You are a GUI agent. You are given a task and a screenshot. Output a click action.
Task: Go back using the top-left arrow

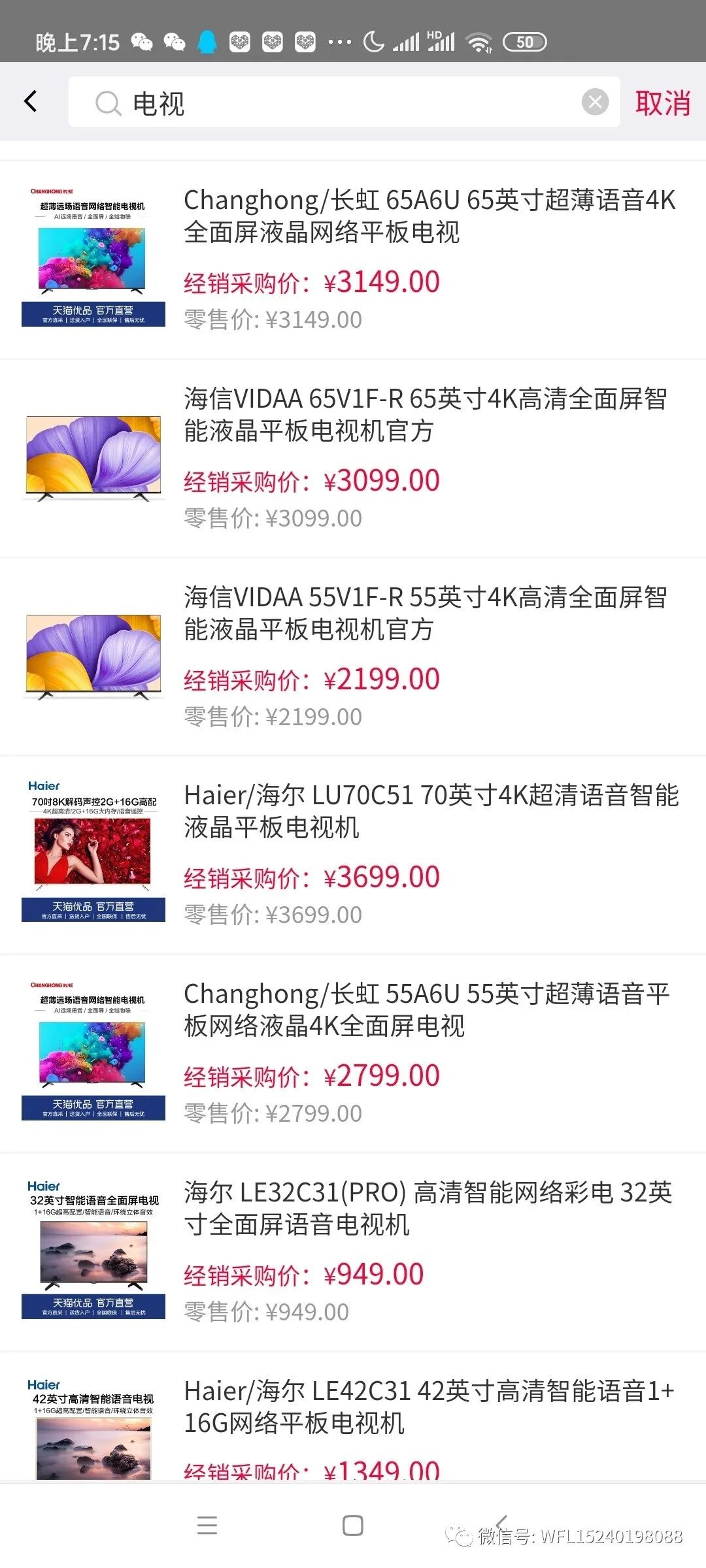(31, 102)
